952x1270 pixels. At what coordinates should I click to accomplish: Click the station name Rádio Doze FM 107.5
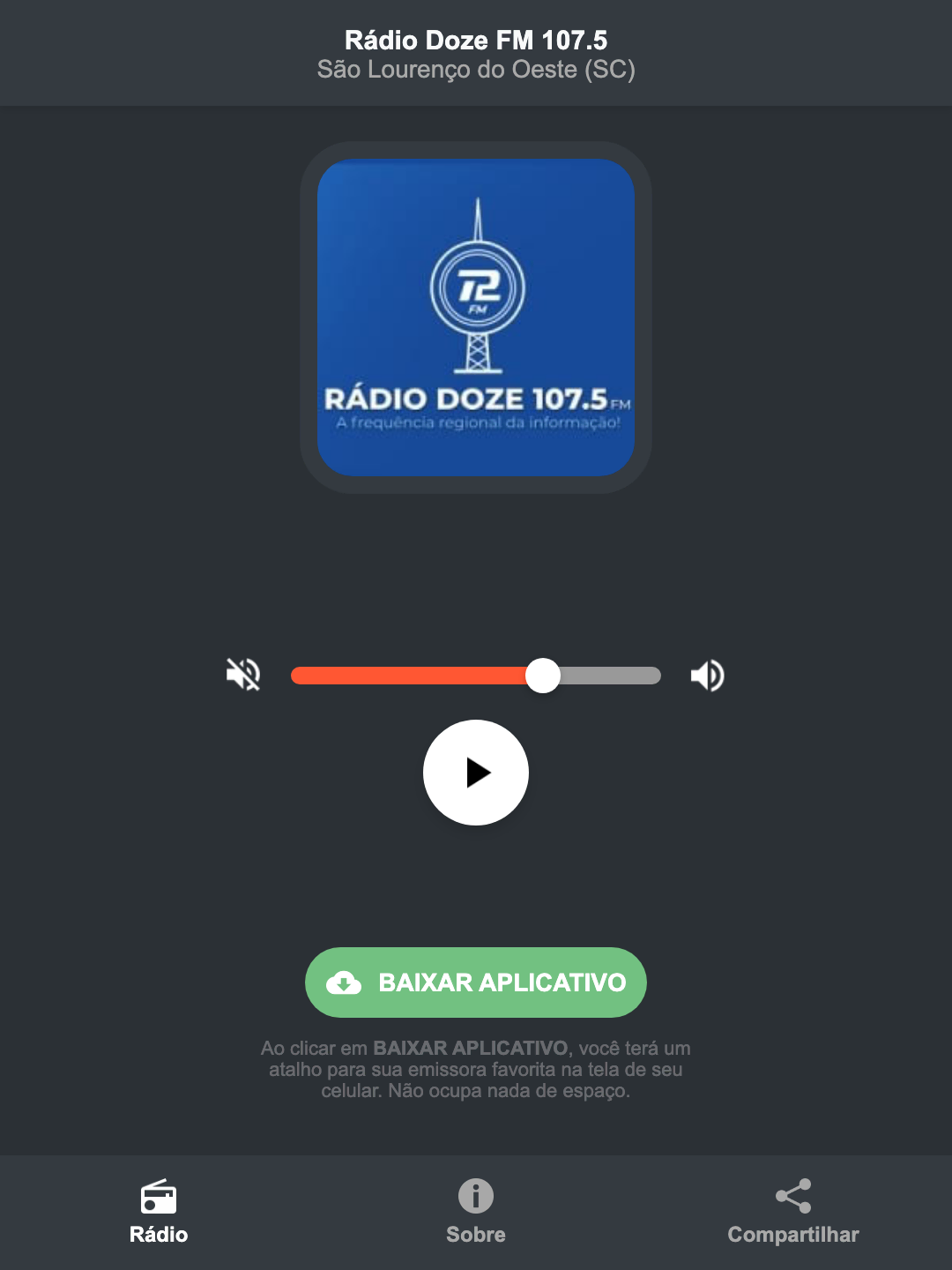pos(475,40)
